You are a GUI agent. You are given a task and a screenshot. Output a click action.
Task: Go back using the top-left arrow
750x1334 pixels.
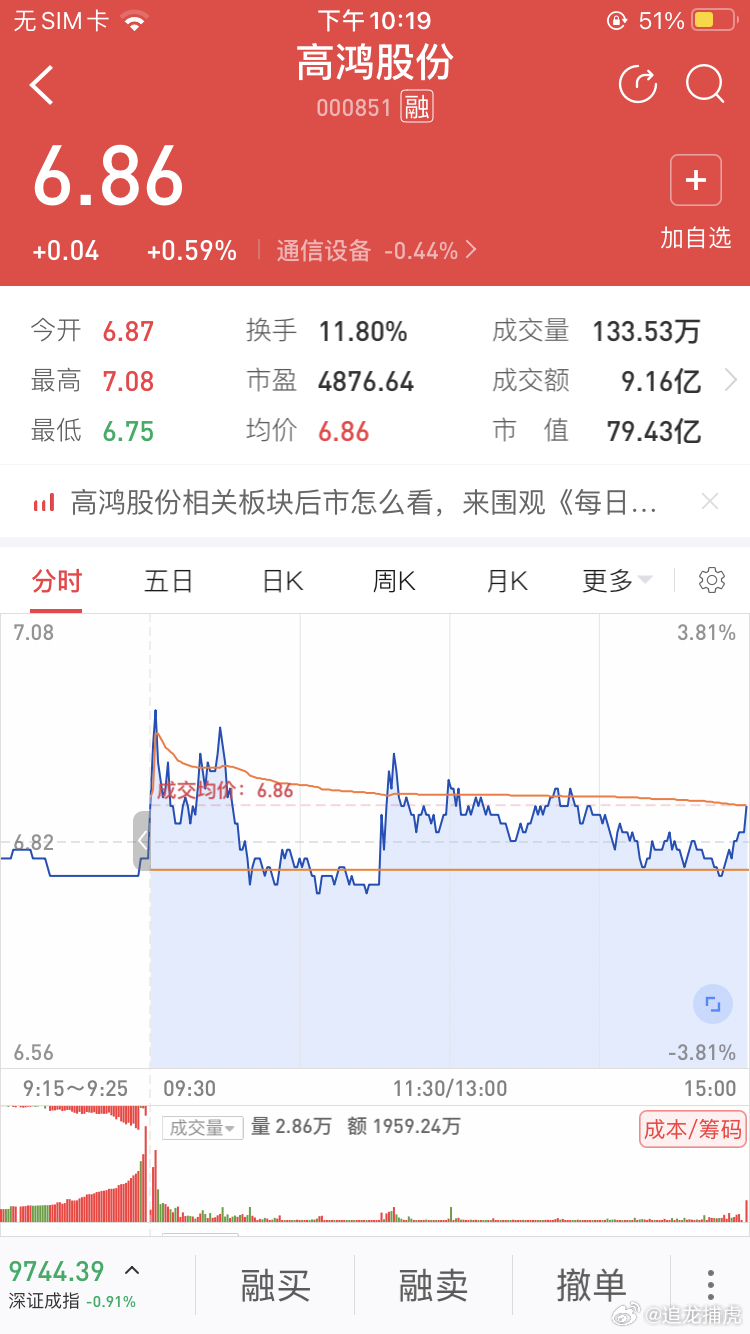point(42,86)
